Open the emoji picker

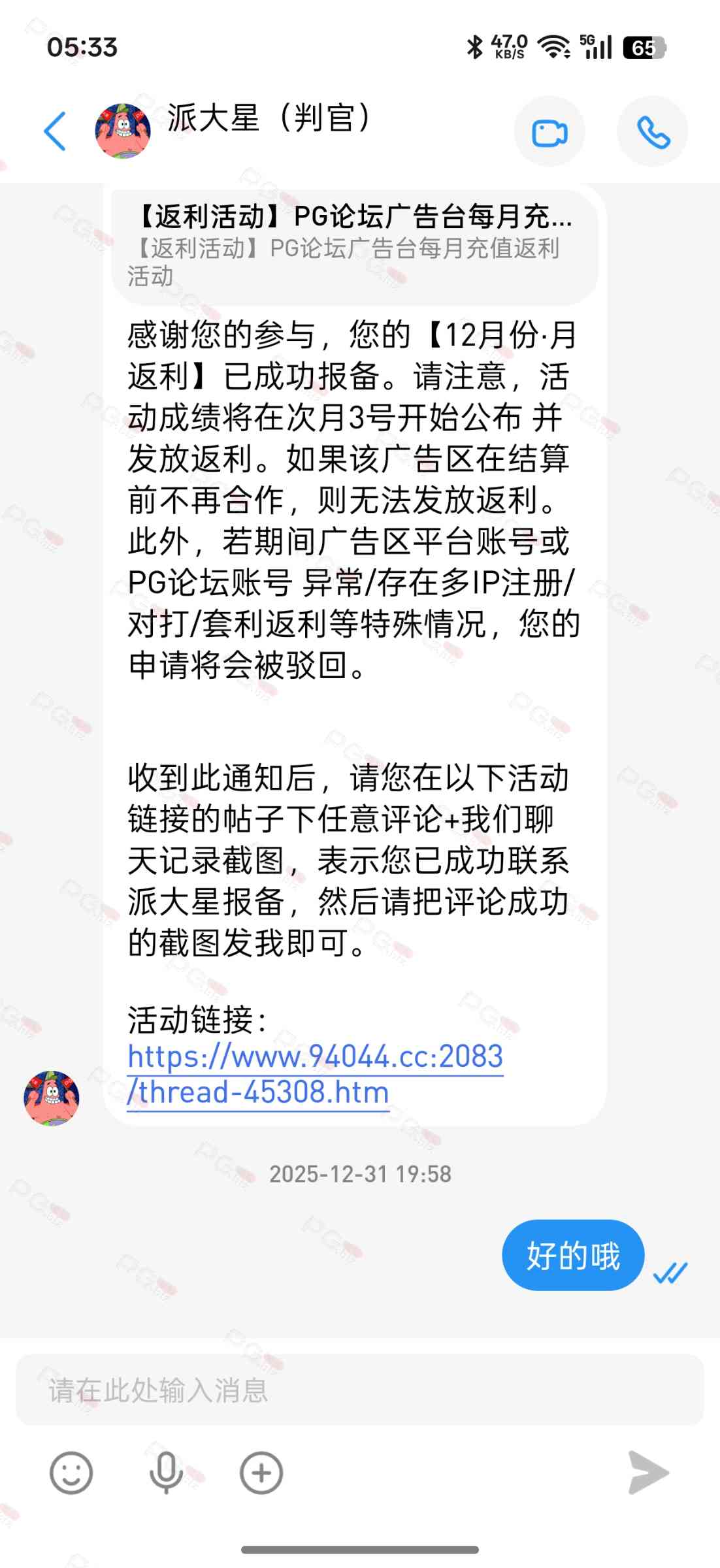click(x=71, y=1473)
